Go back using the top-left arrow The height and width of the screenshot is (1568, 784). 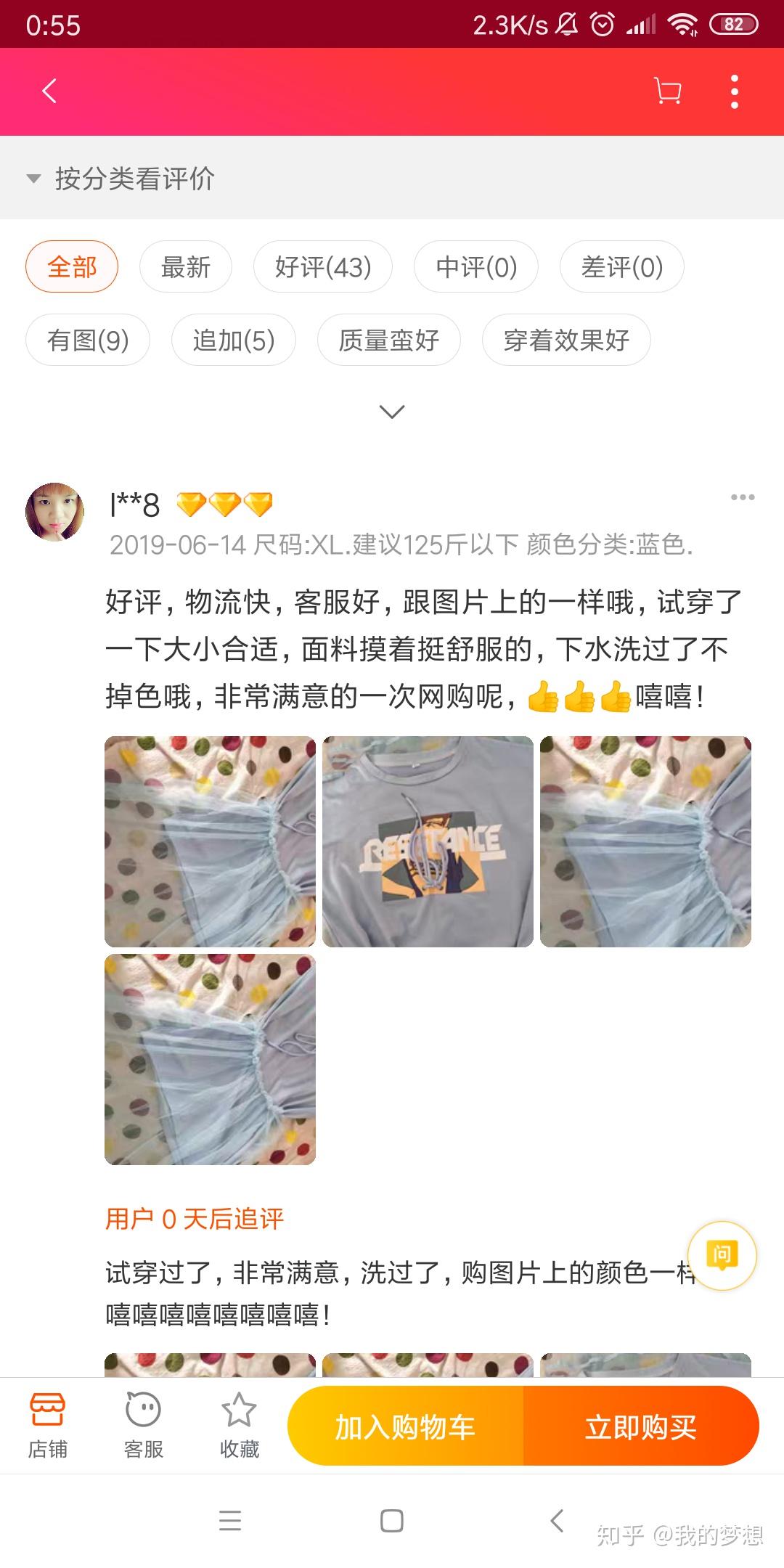coord(49,91)
